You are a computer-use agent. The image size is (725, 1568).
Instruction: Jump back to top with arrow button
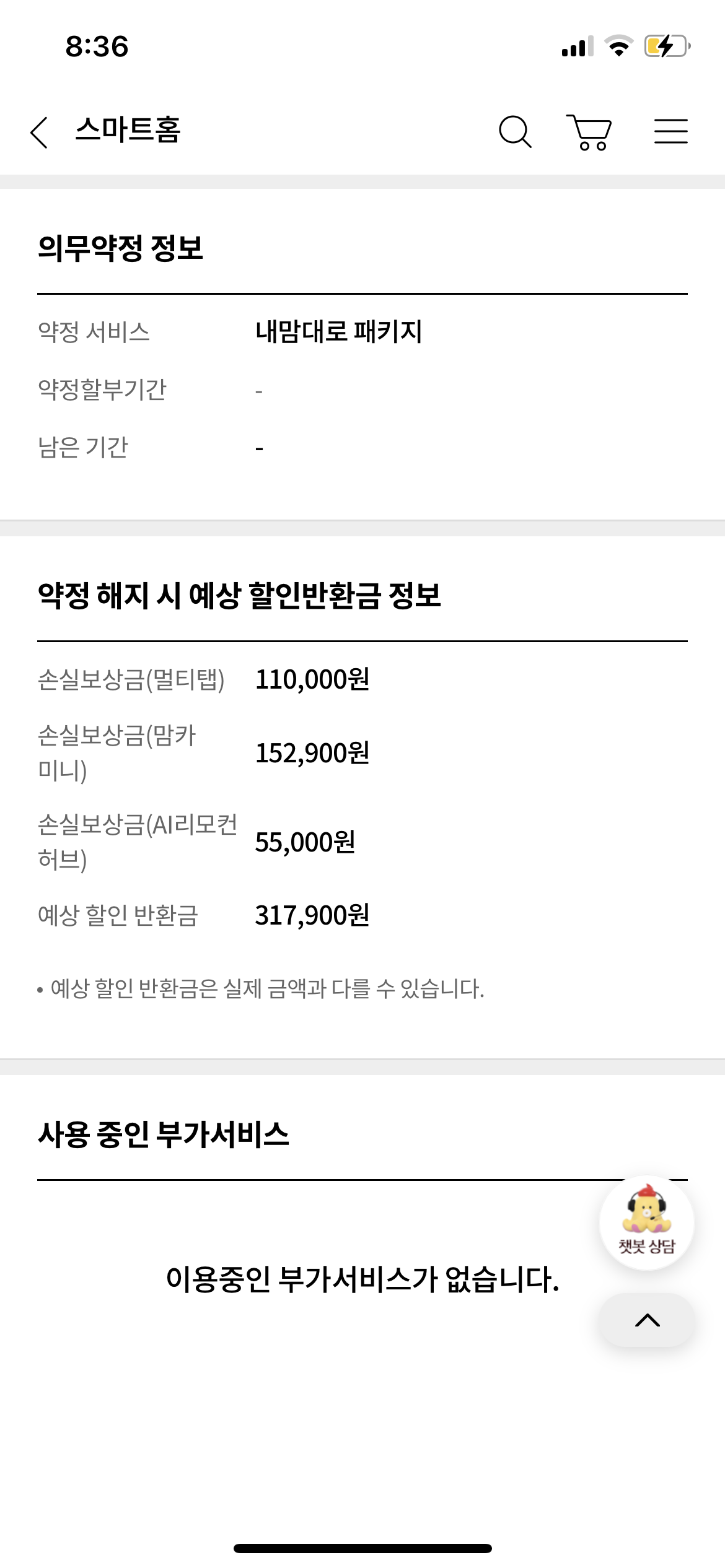pyautogui.click(x=647, y=1320)
